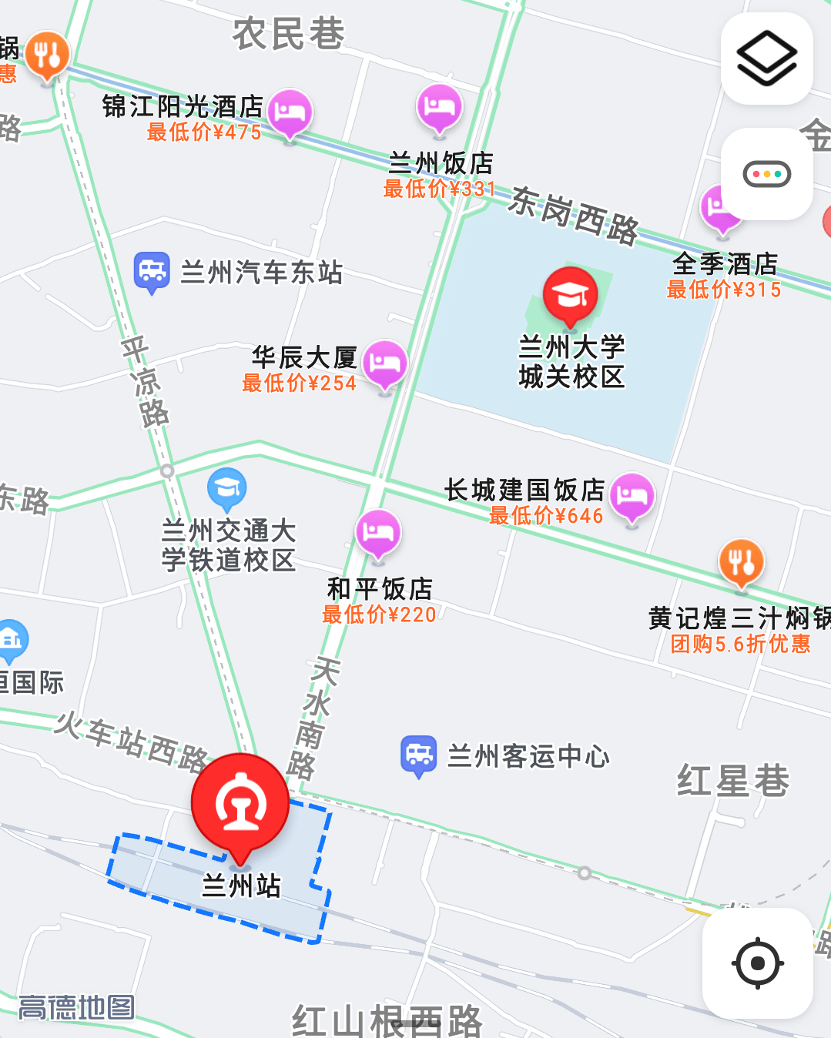Click the 兰州饭店 hotel marker
Screen dimensions: 832x1038
(438, 107)
